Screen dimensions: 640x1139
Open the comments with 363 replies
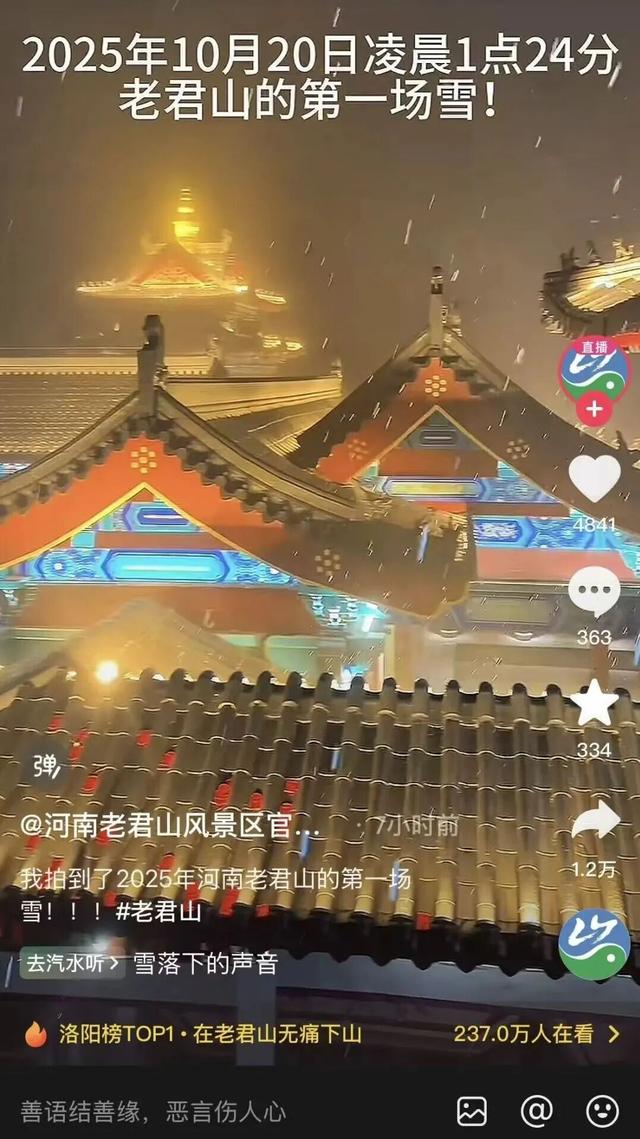coord(594,591)
